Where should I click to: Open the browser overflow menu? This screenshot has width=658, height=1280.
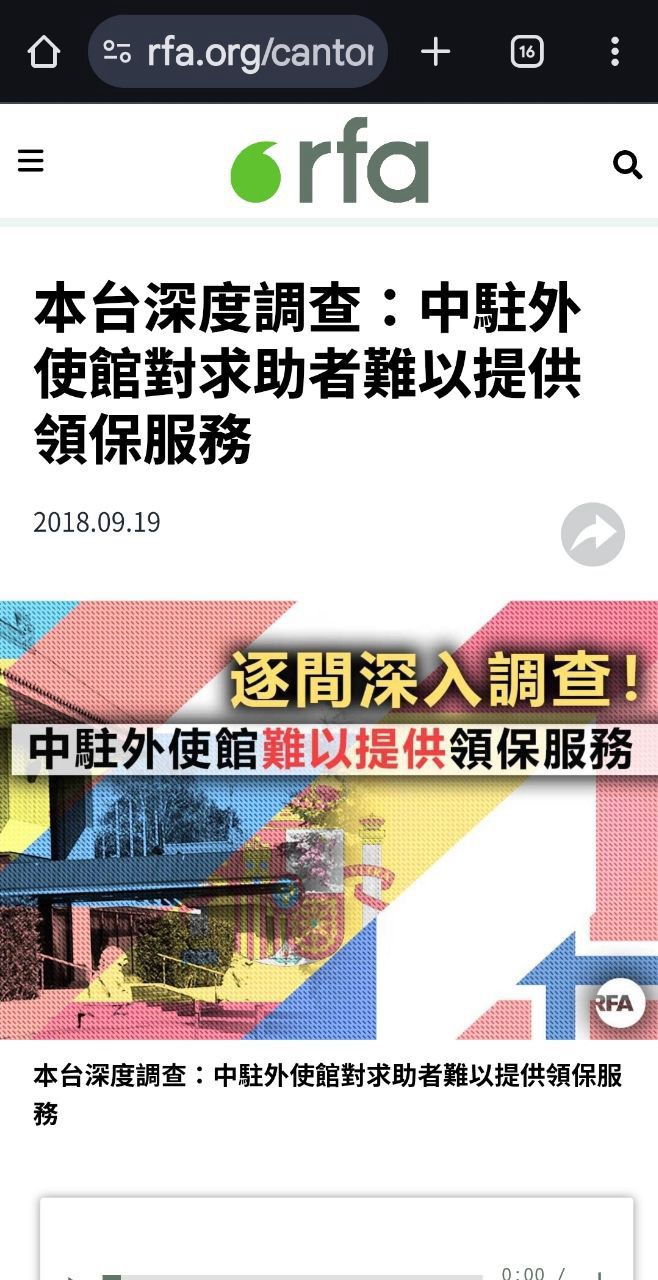tap(615, 51)
